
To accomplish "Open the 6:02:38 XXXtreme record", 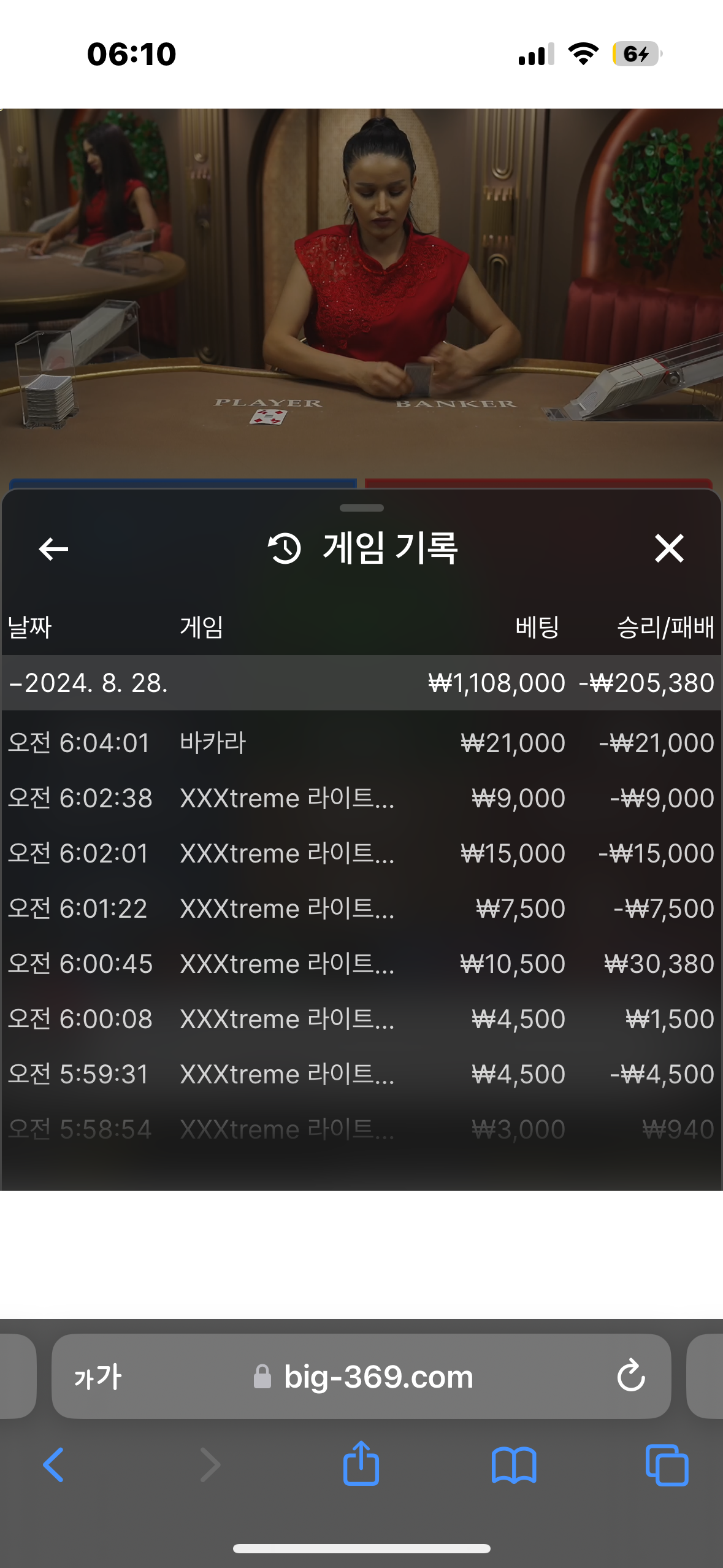I will point(361,798).
